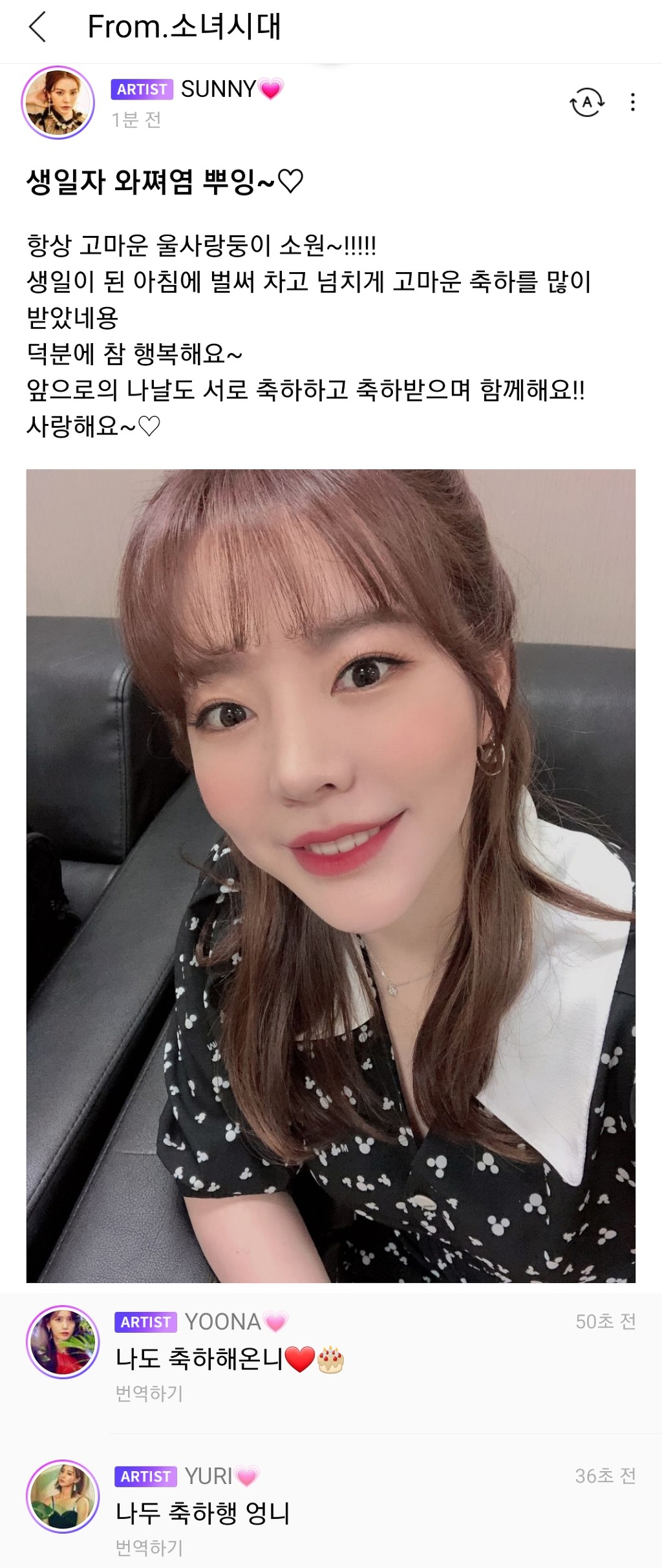
Task: Open YURI's profile picture
Action: pyautogui.click(x=63, y=1496)
